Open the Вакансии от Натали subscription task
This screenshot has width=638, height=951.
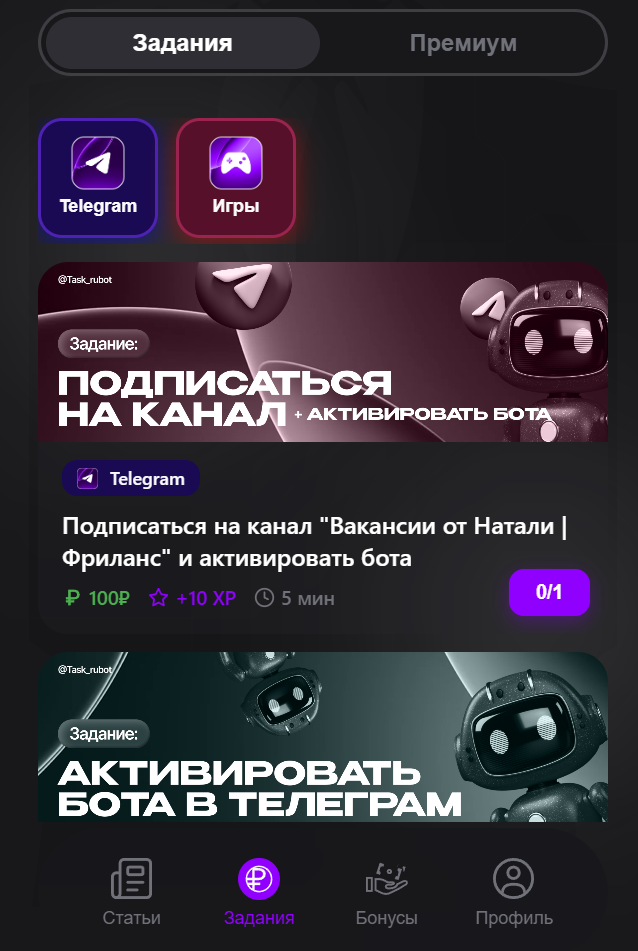pos(314,541)
